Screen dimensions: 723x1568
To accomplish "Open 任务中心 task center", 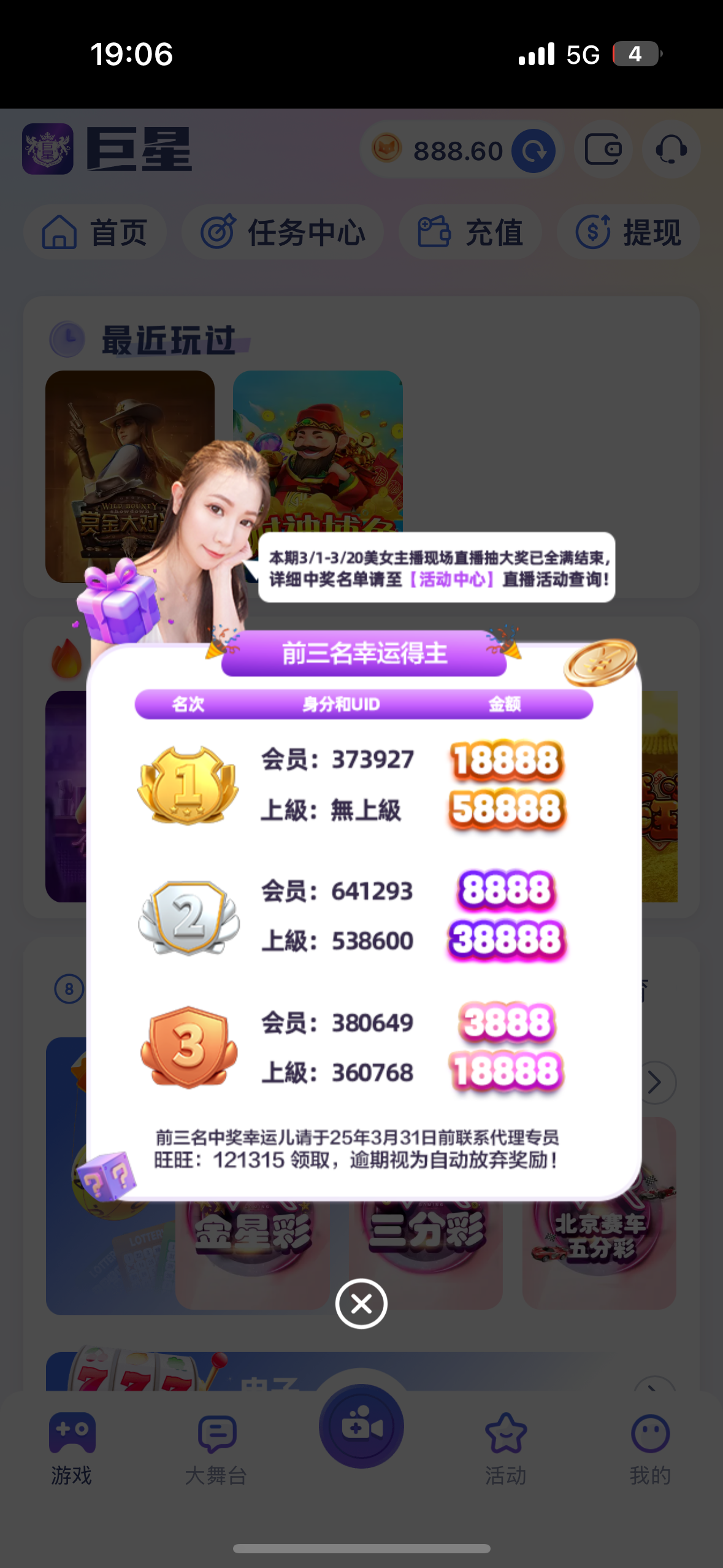I will pyautogui.click(x=283, y=233).
